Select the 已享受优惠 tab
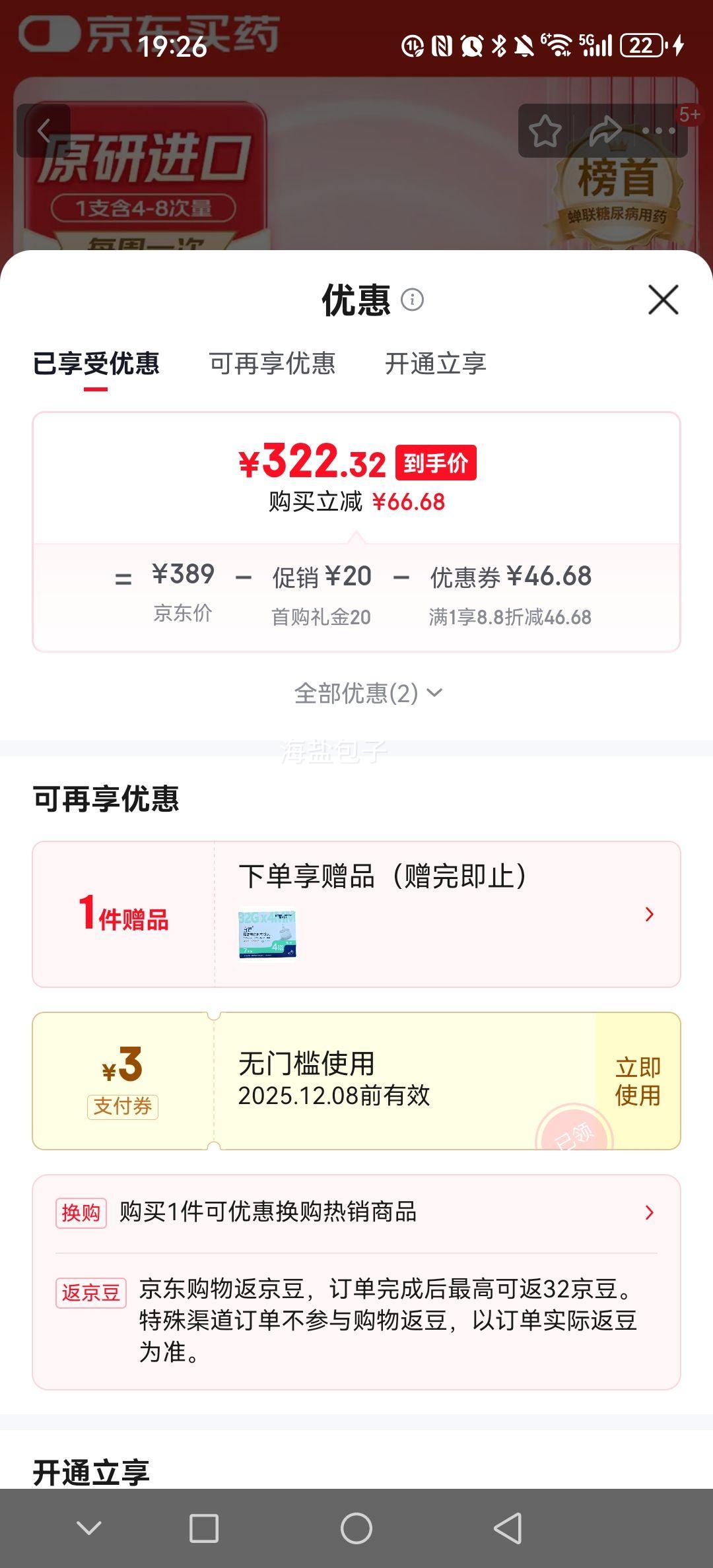 point(96,364)
